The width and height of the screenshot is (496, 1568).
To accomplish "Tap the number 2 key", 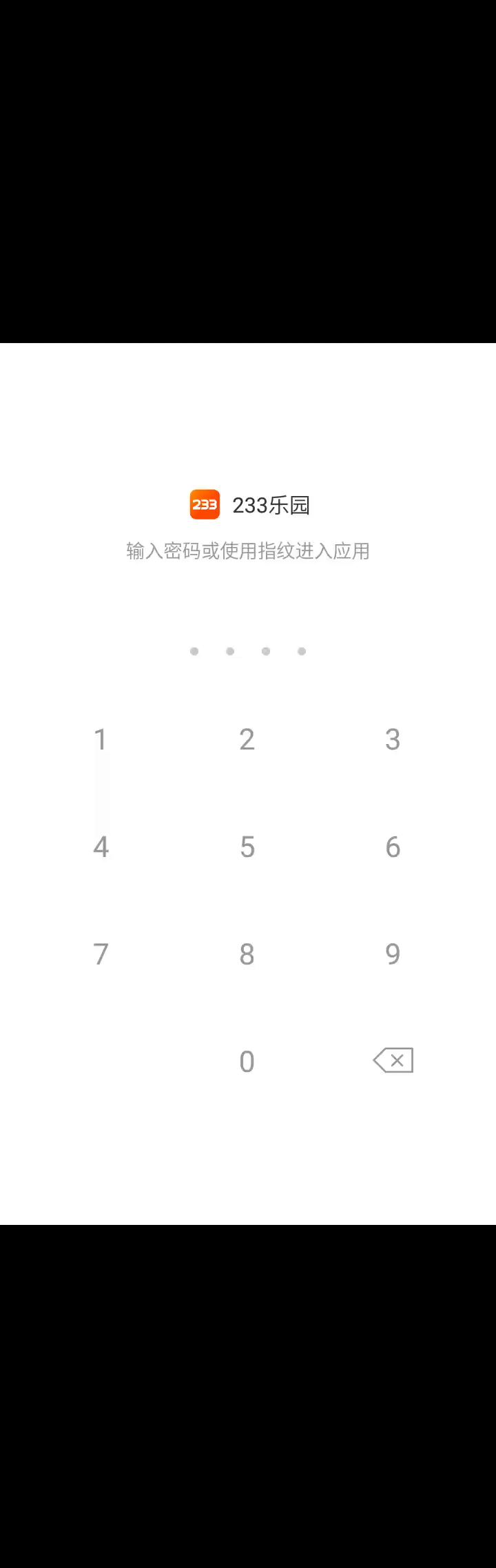I will pyautogui.click(x=247, y=739).
